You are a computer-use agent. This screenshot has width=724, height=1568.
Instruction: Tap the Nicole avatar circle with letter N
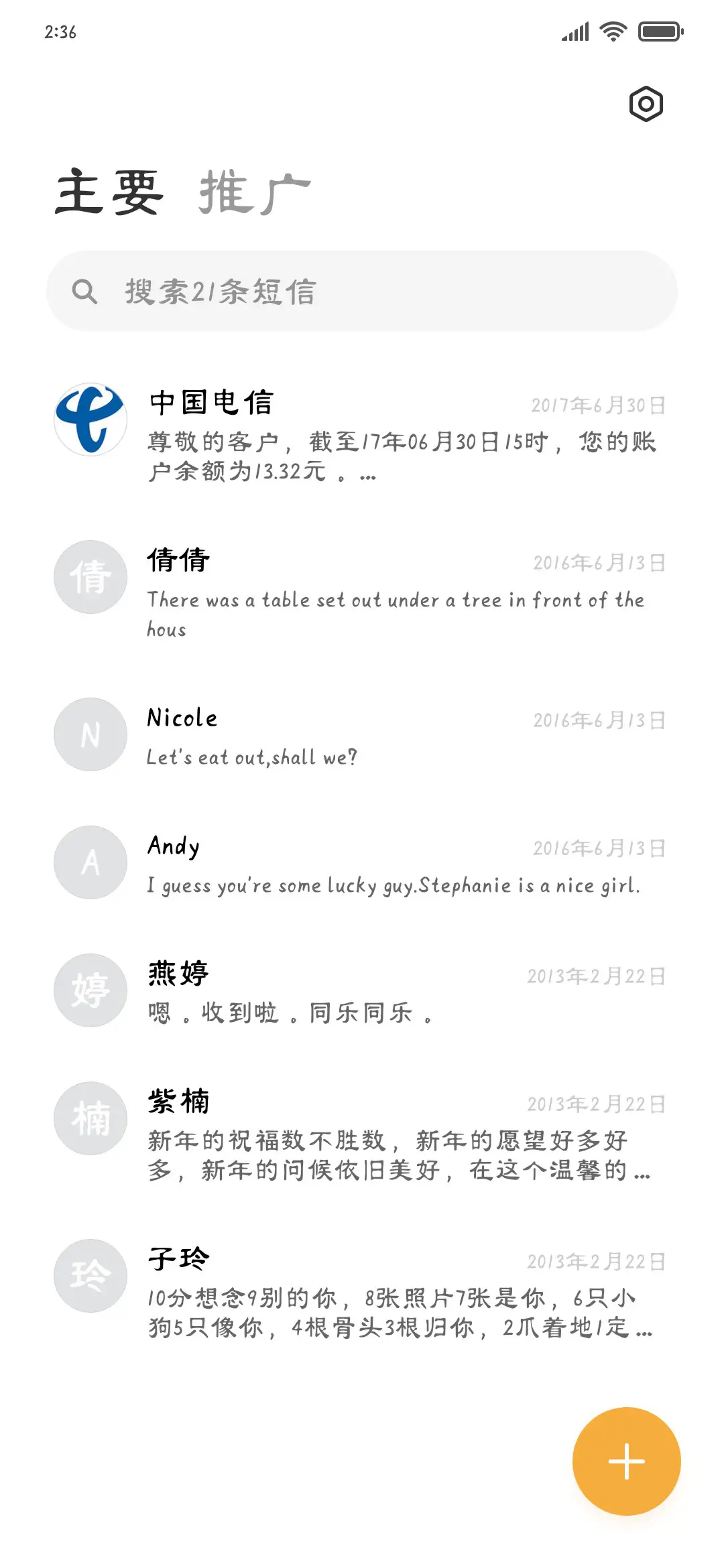[x=90, y=734]
